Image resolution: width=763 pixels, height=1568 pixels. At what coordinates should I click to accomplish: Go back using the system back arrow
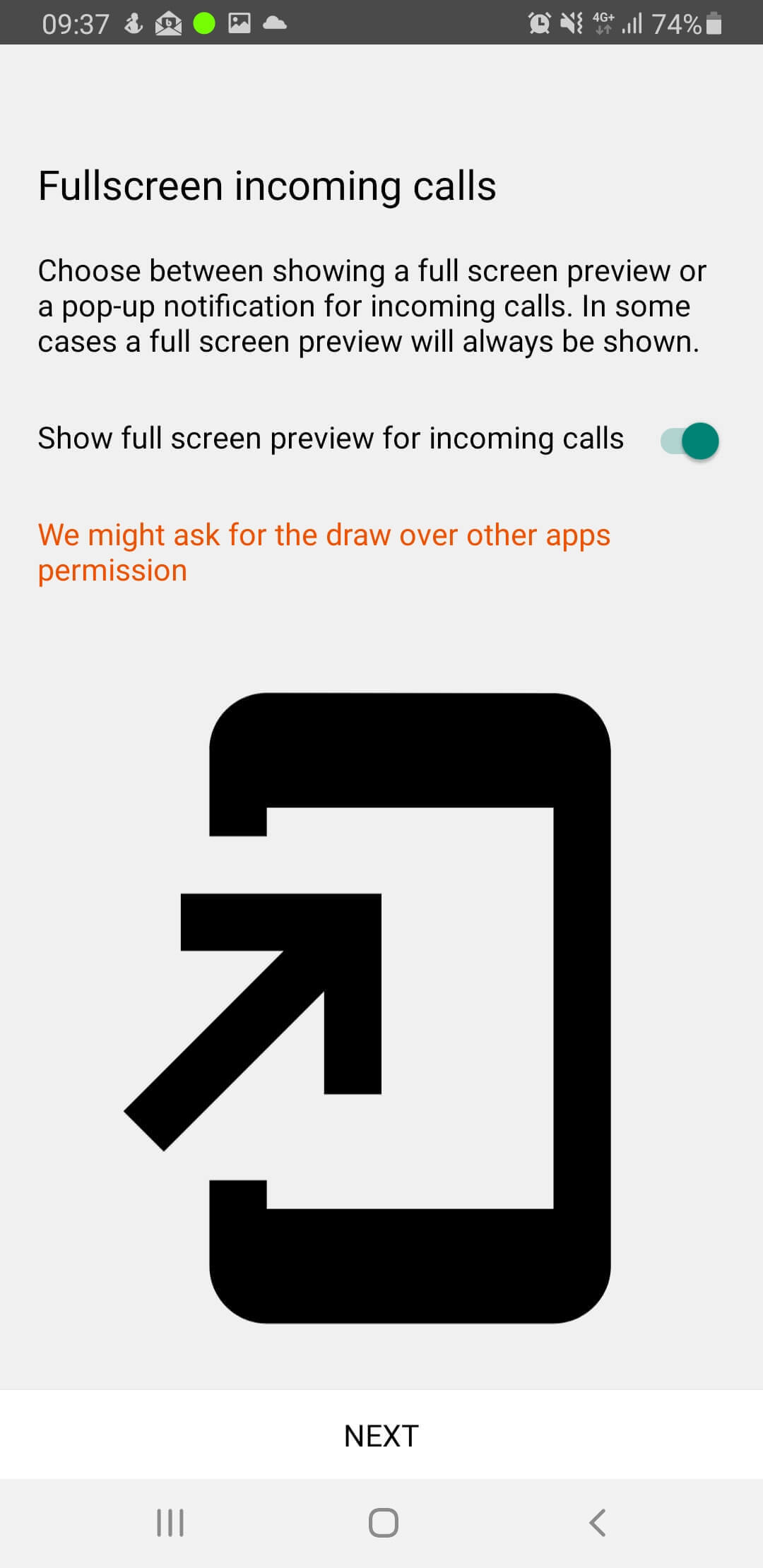597,1523
